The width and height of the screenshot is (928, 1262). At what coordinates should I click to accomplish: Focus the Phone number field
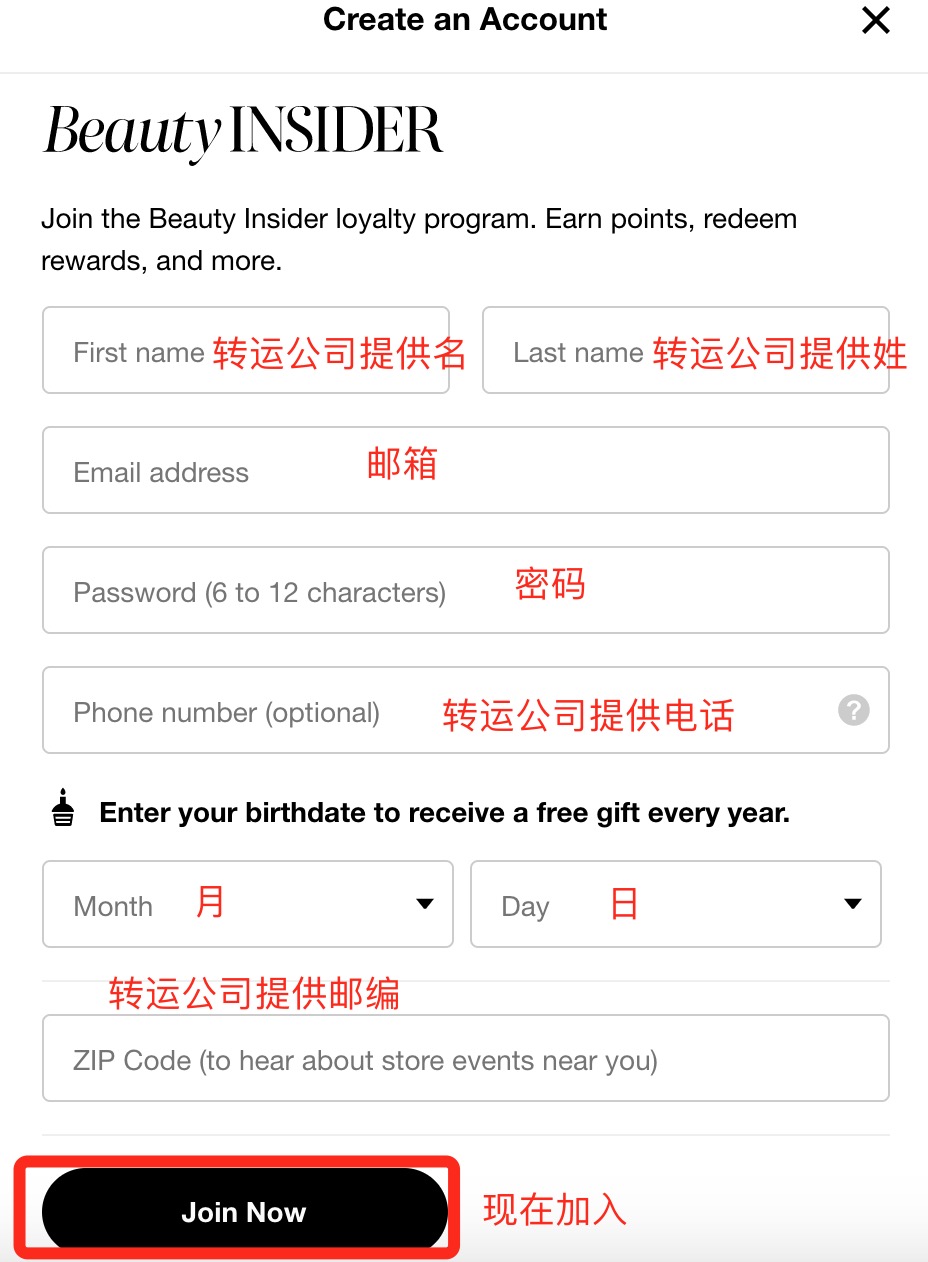[x=440, y=710]
